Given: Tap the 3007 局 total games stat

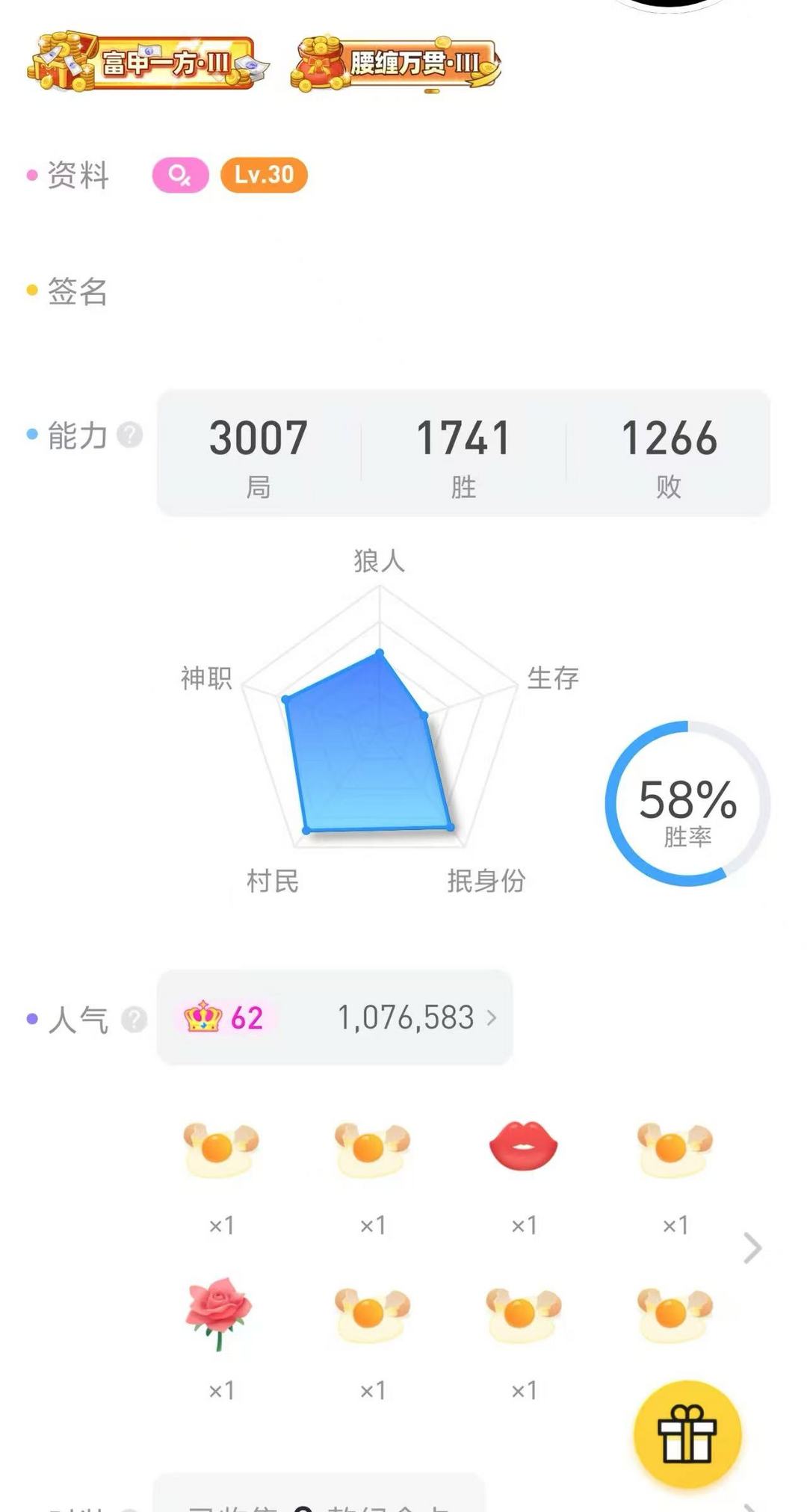Looking at the screenshot, I should [x=258, y=452].
